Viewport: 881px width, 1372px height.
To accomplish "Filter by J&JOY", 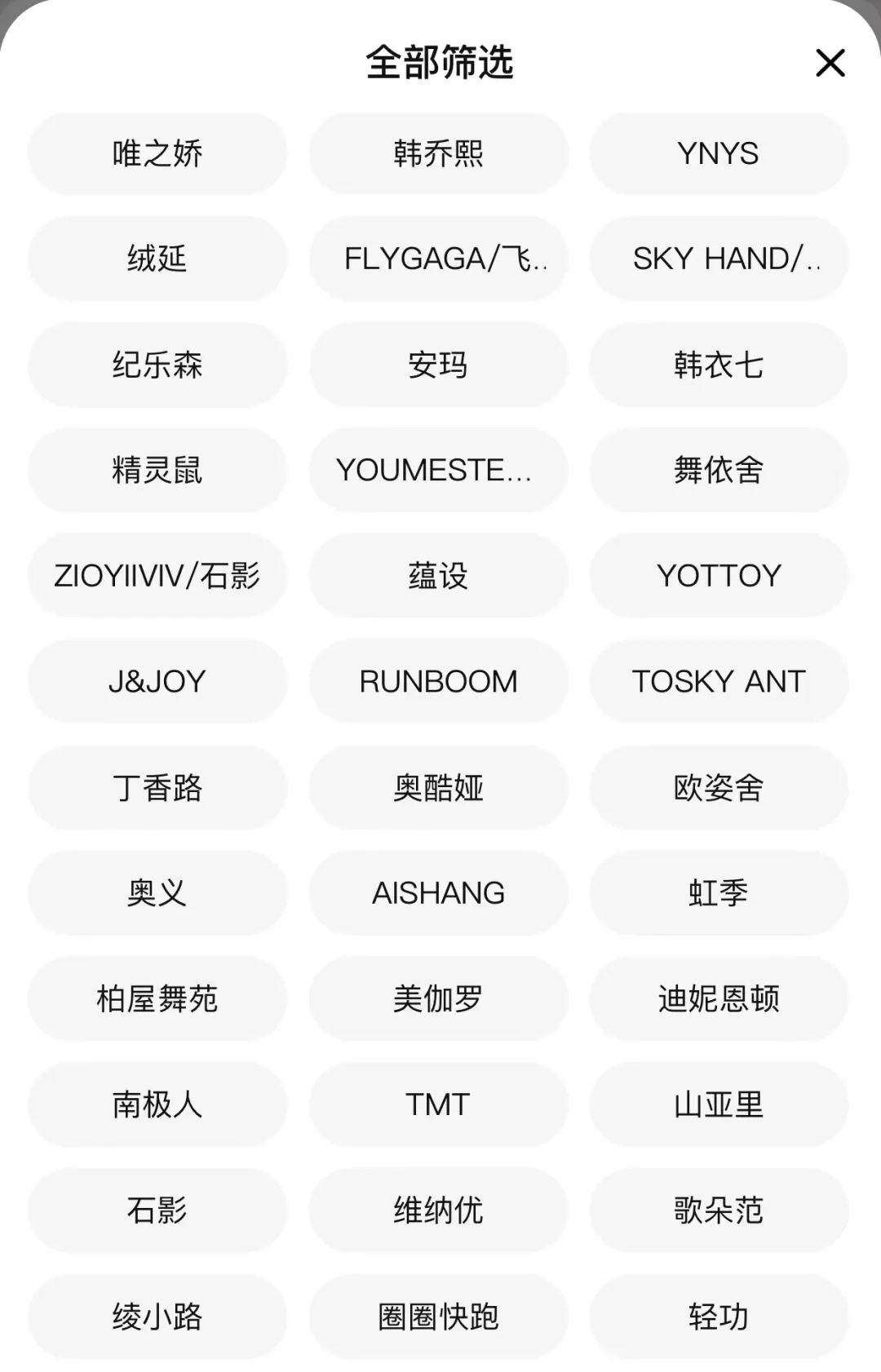I will tap(157, 681).
